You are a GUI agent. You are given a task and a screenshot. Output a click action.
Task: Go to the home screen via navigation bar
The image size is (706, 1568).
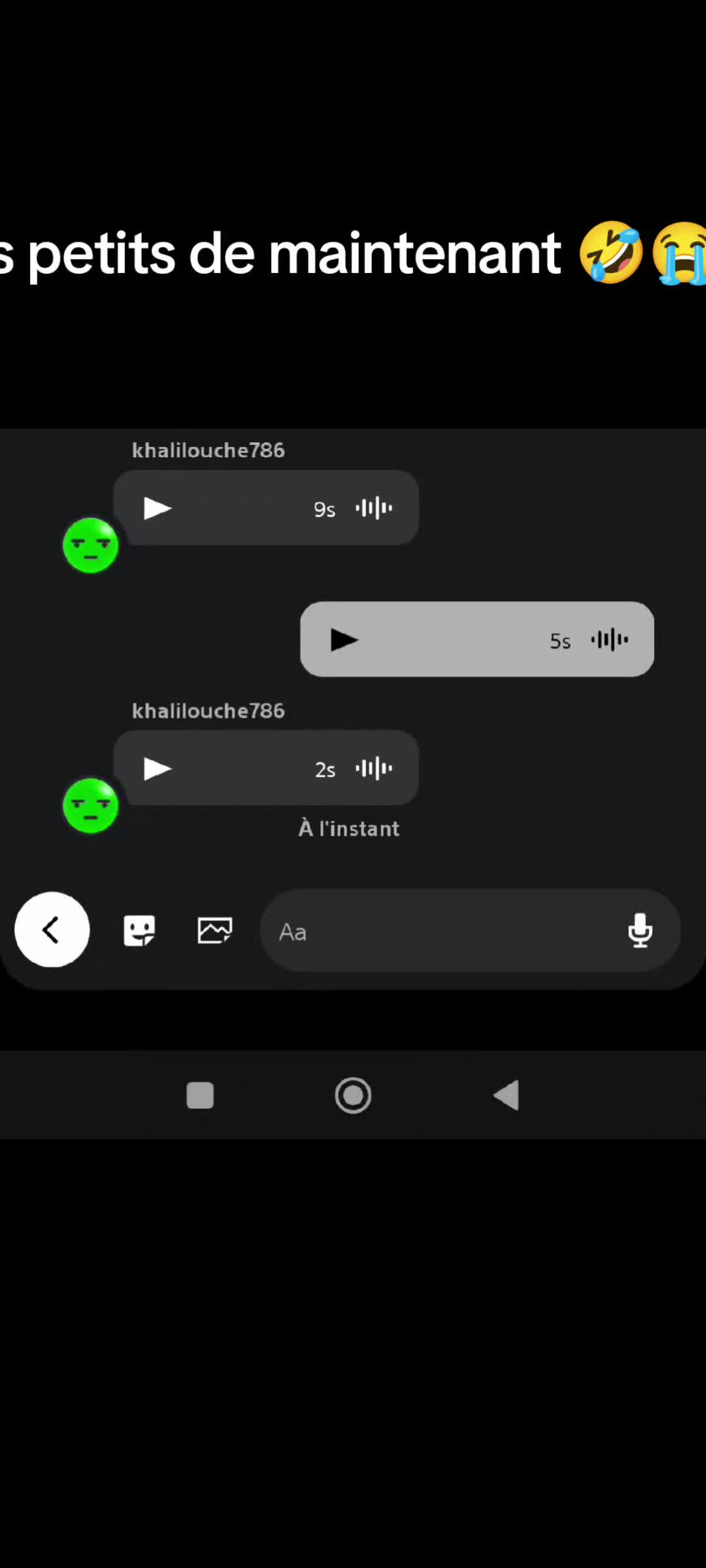point(353,1096)
